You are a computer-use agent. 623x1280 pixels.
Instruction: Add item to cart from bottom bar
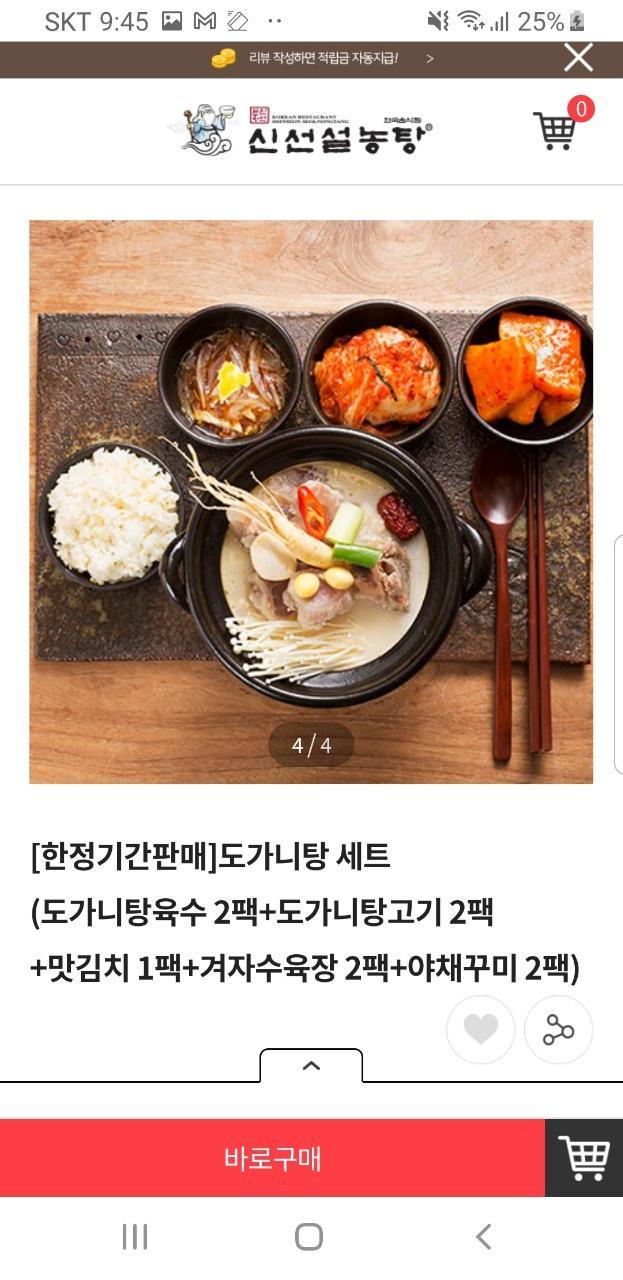tap(584, 1158)
